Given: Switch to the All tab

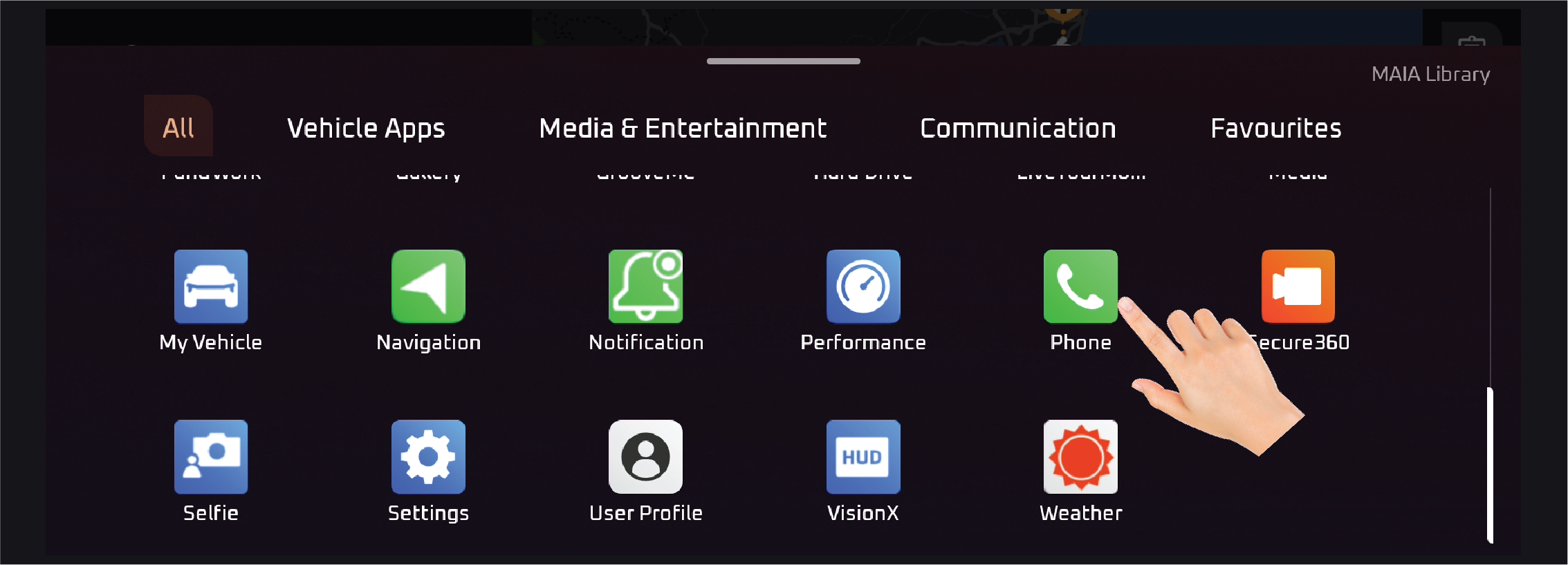Looking at the screenshot, I should pos(178,127).
